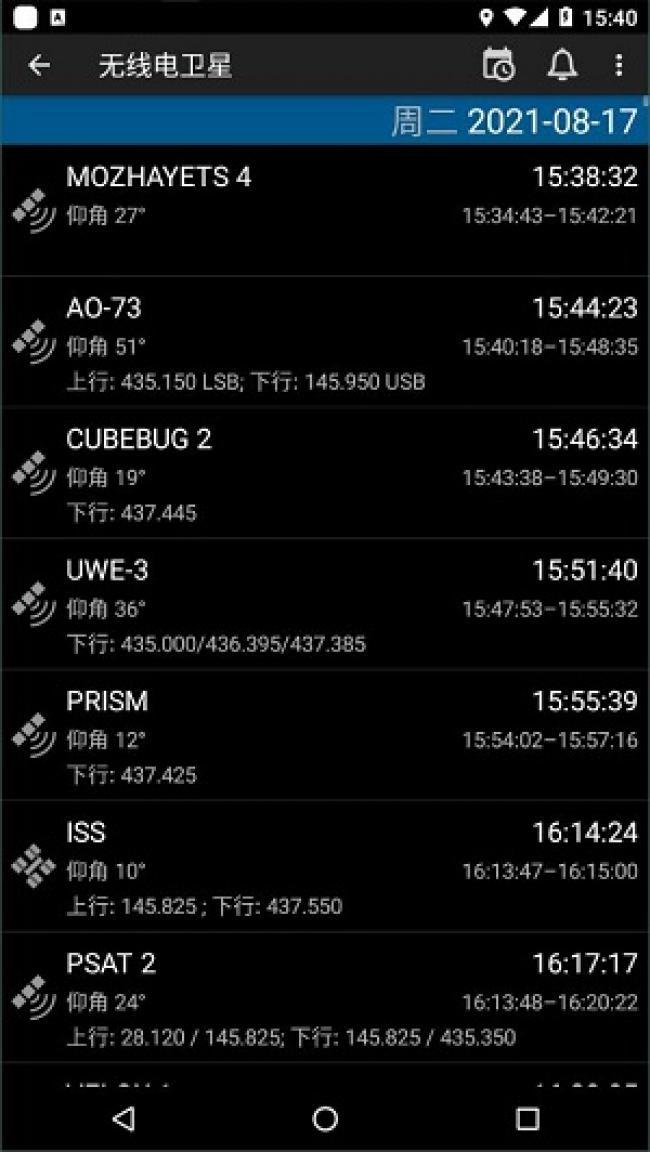The height and width of the screenshot is (1152, 650).
Task: View the ISS pass at 16:14:24
Action: (x=325, y=866)
